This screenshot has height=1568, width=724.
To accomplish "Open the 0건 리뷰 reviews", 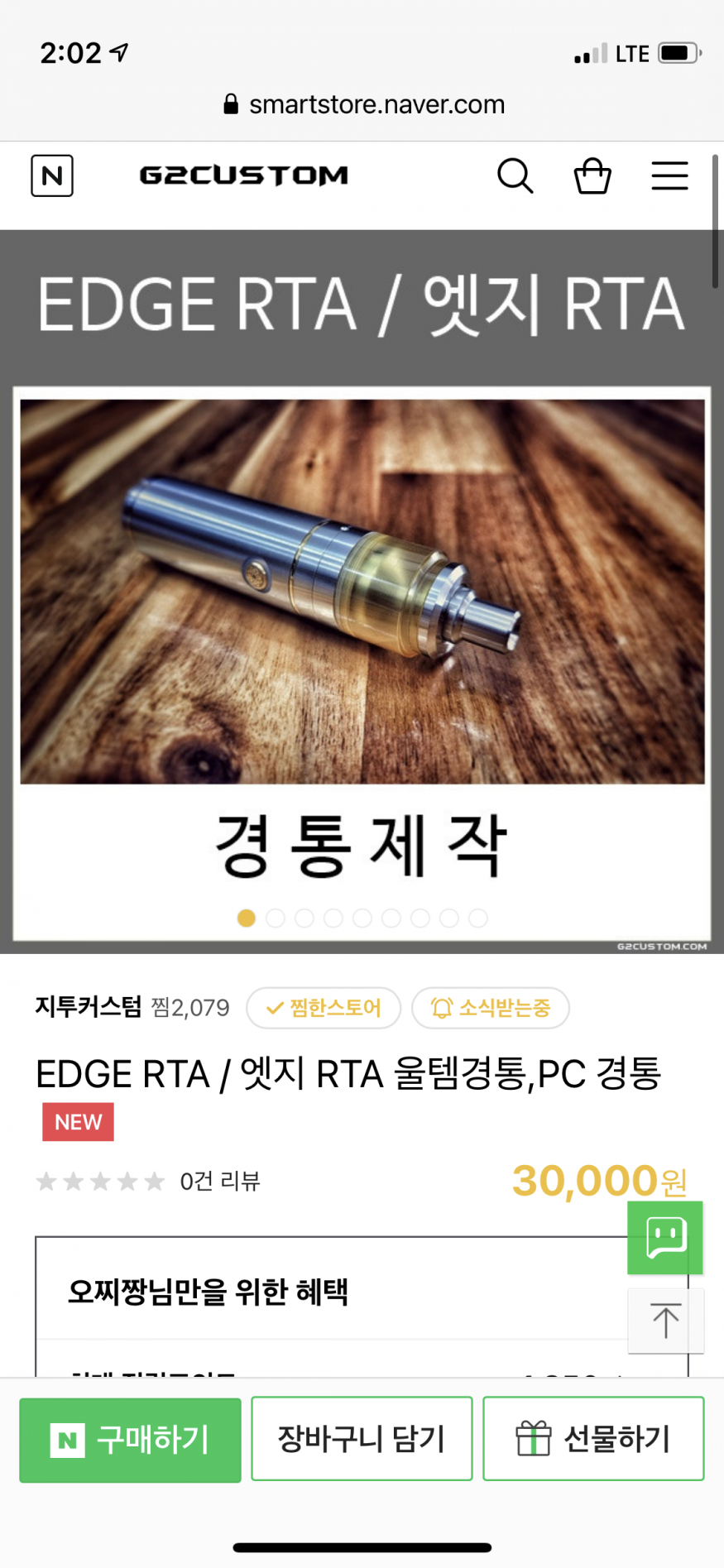I will [220, 1181].
